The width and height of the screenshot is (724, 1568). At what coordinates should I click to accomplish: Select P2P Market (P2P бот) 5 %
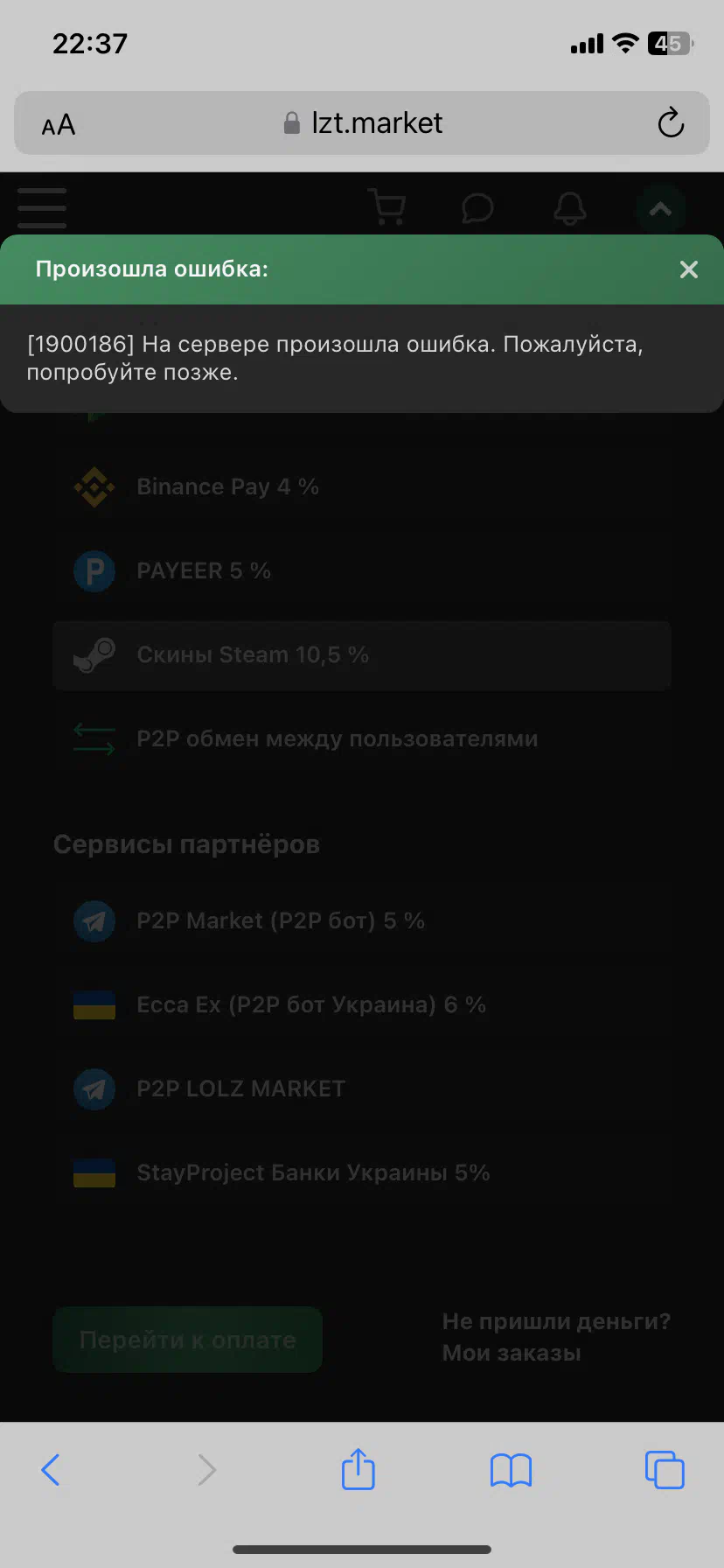(362, 921)
